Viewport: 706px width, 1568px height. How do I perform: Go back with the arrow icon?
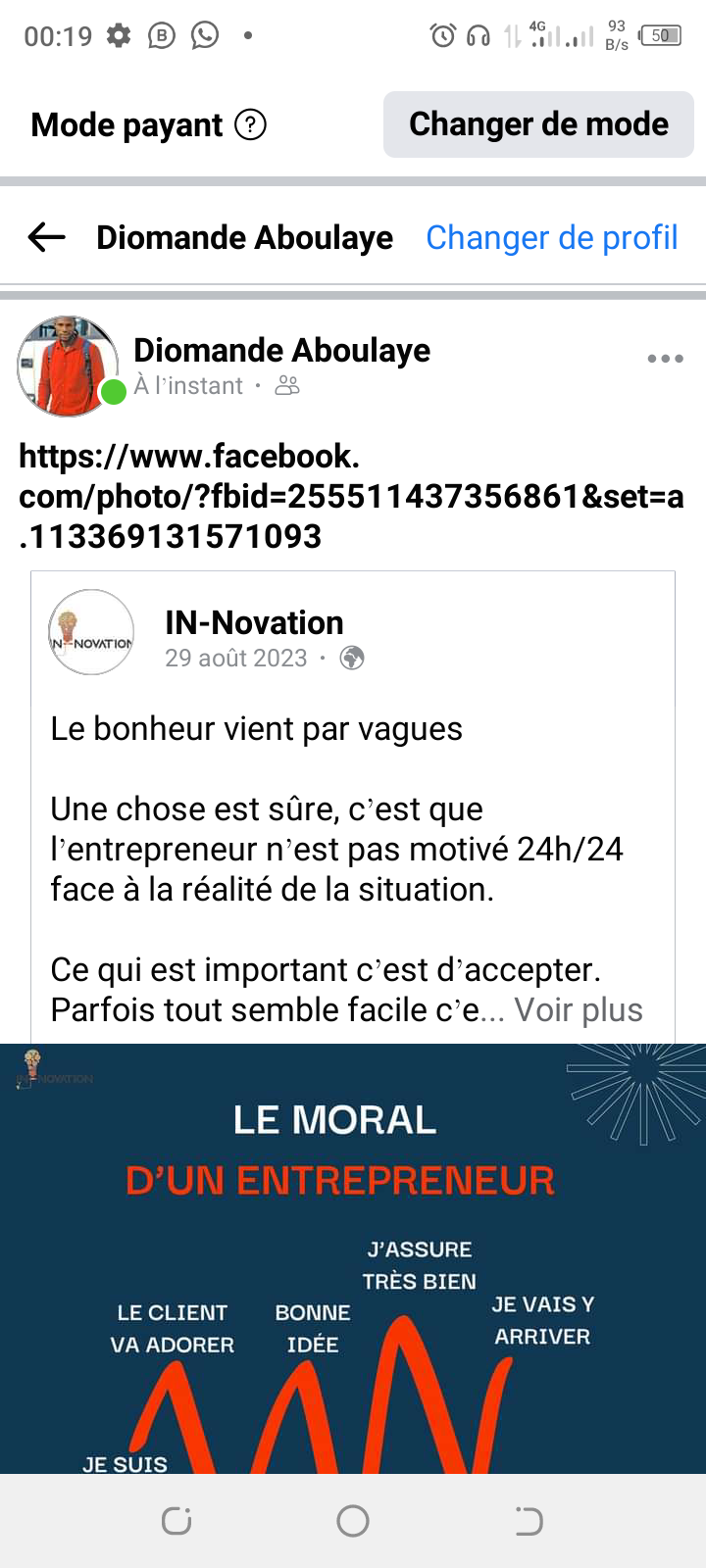tap(46, 237)
